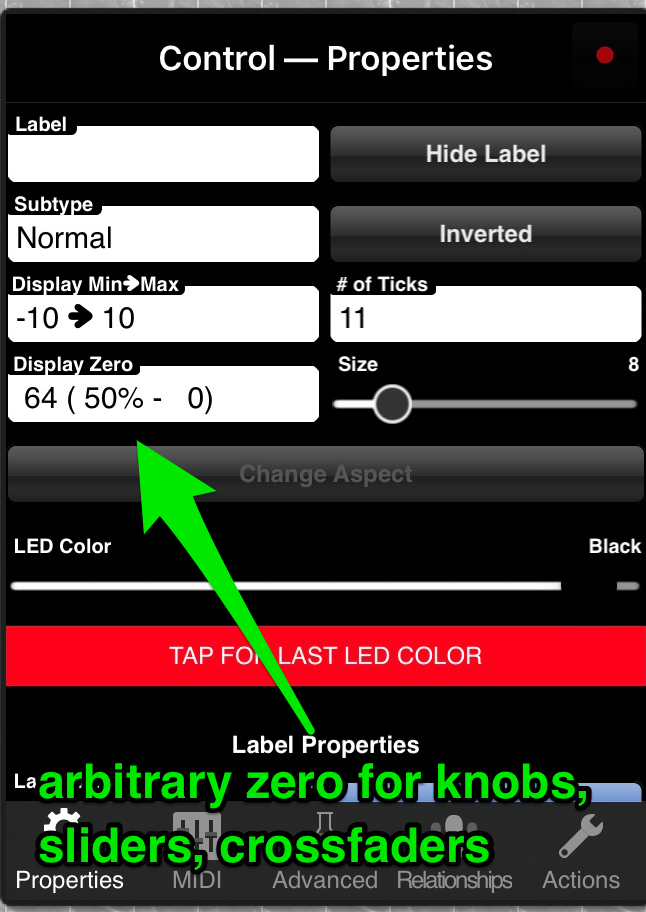This screenshot has width=646, height=912.
Task: Open the Display Zero field
Action: point(163,398)
